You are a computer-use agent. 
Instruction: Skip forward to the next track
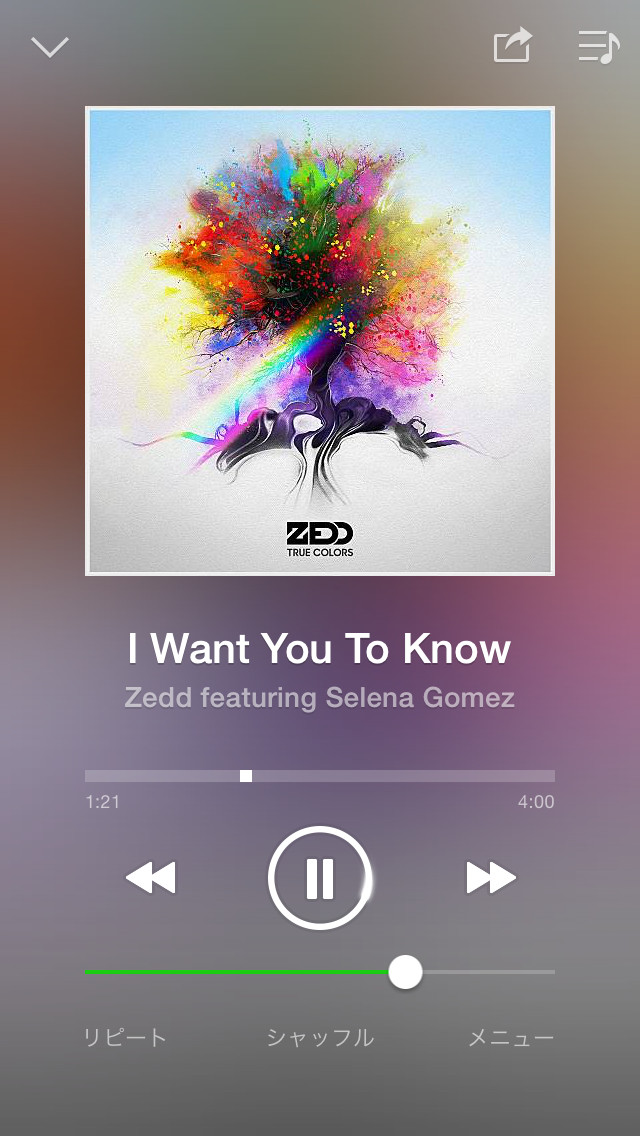491,878
